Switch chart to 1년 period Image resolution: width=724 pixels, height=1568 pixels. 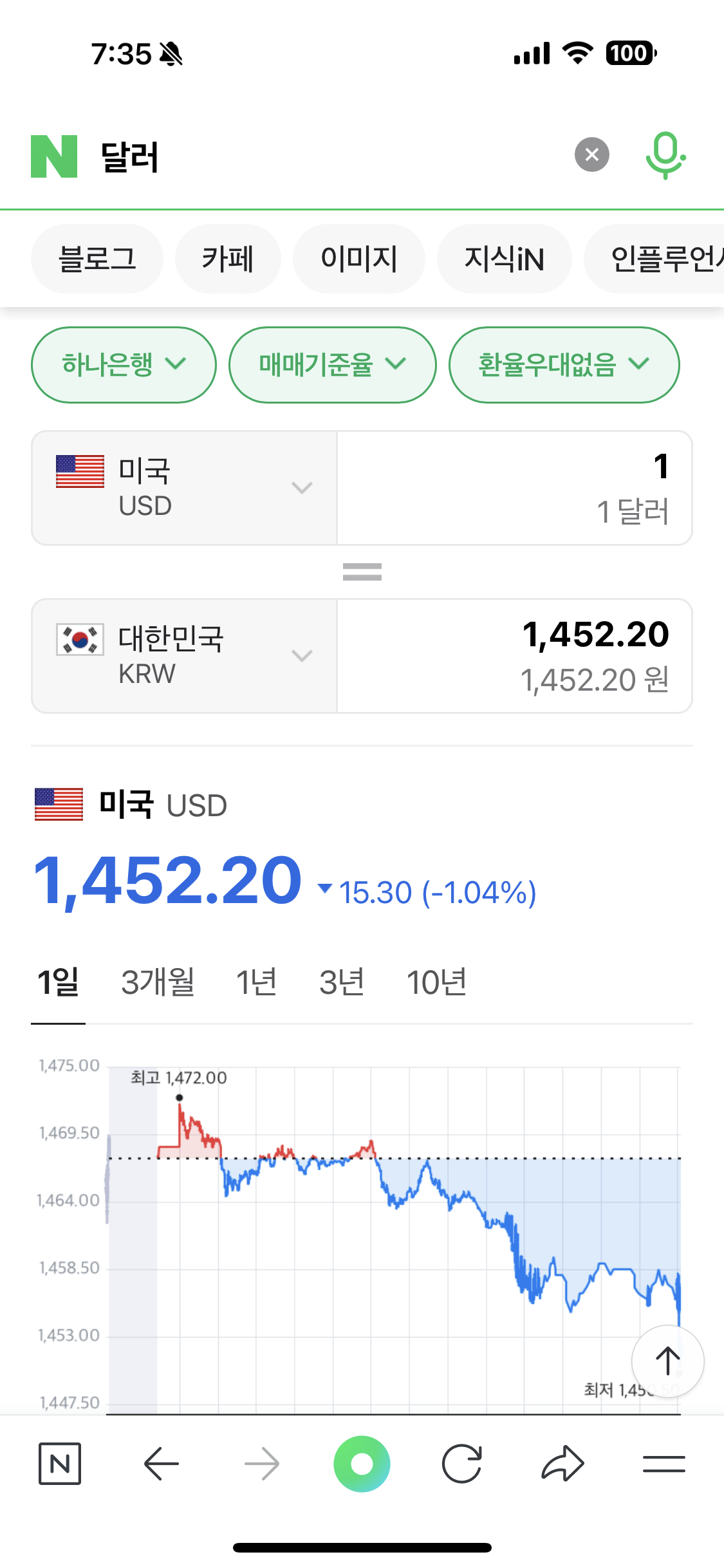click(x=256, y=982)
